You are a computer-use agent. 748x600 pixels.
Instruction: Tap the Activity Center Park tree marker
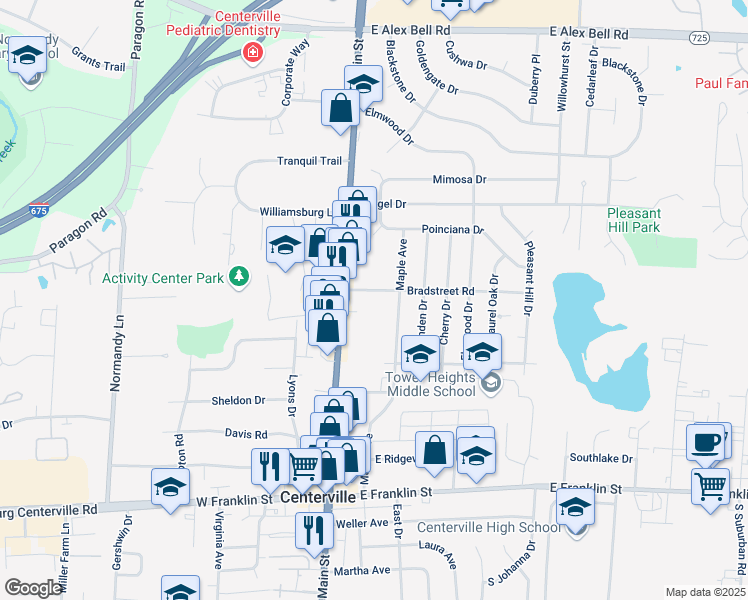(238, 276)
